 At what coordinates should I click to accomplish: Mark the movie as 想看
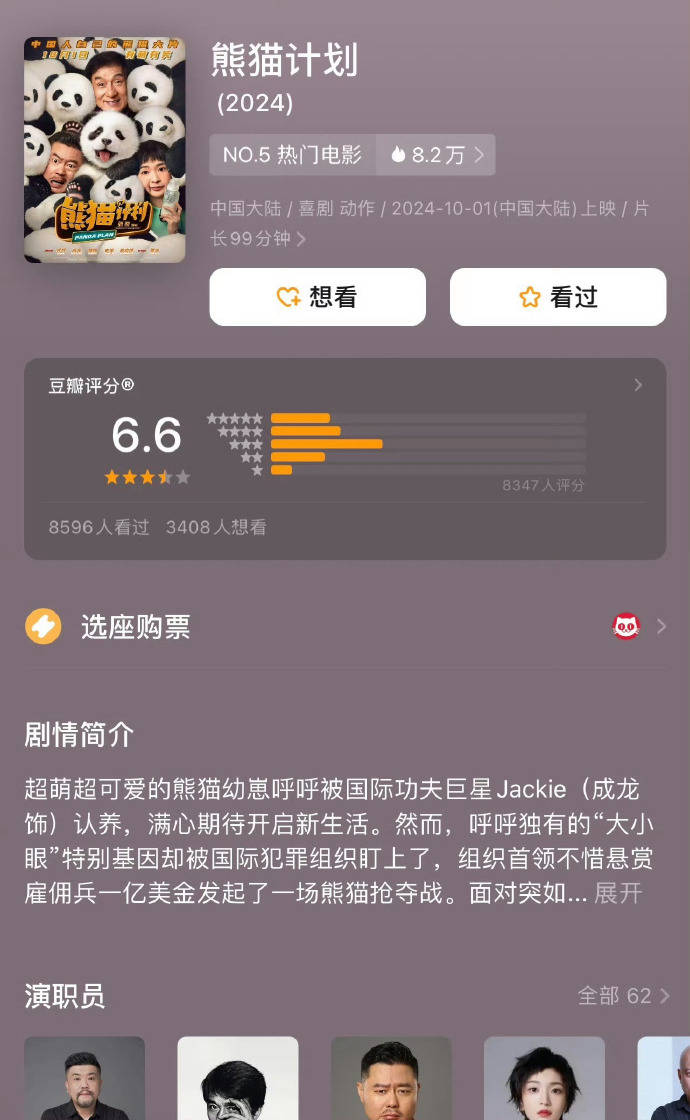[318, 297]
